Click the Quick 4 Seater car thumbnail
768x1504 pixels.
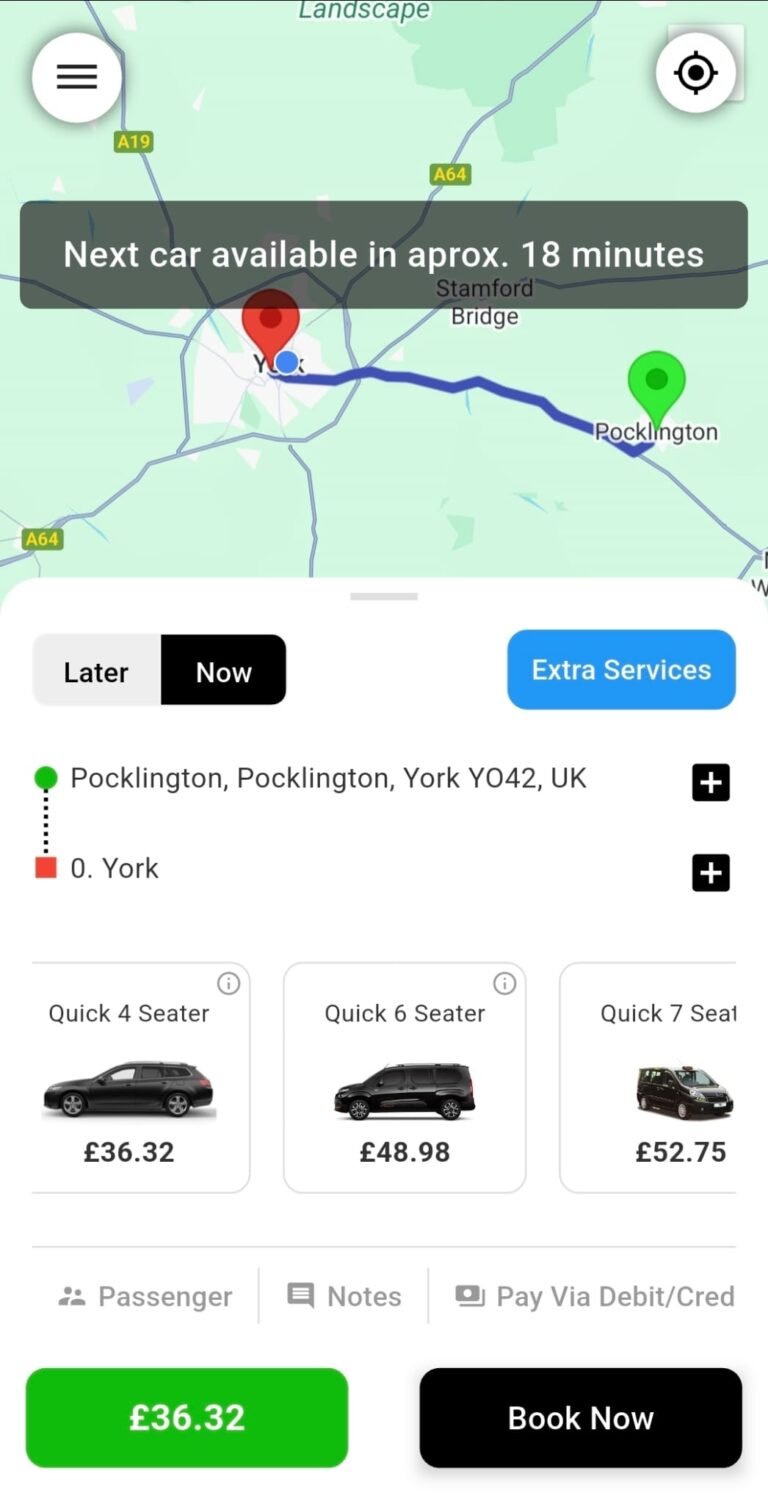[128, 1090]
